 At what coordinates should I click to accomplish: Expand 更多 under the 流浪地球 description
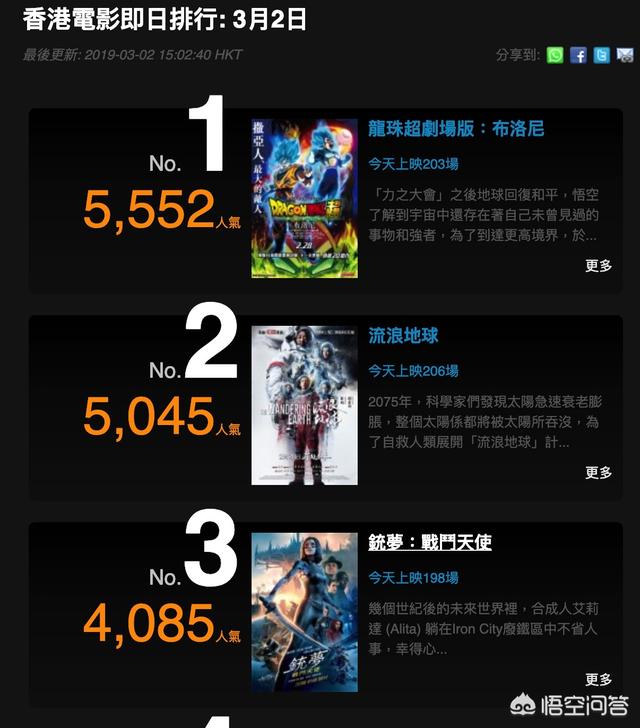click(598, 473)
